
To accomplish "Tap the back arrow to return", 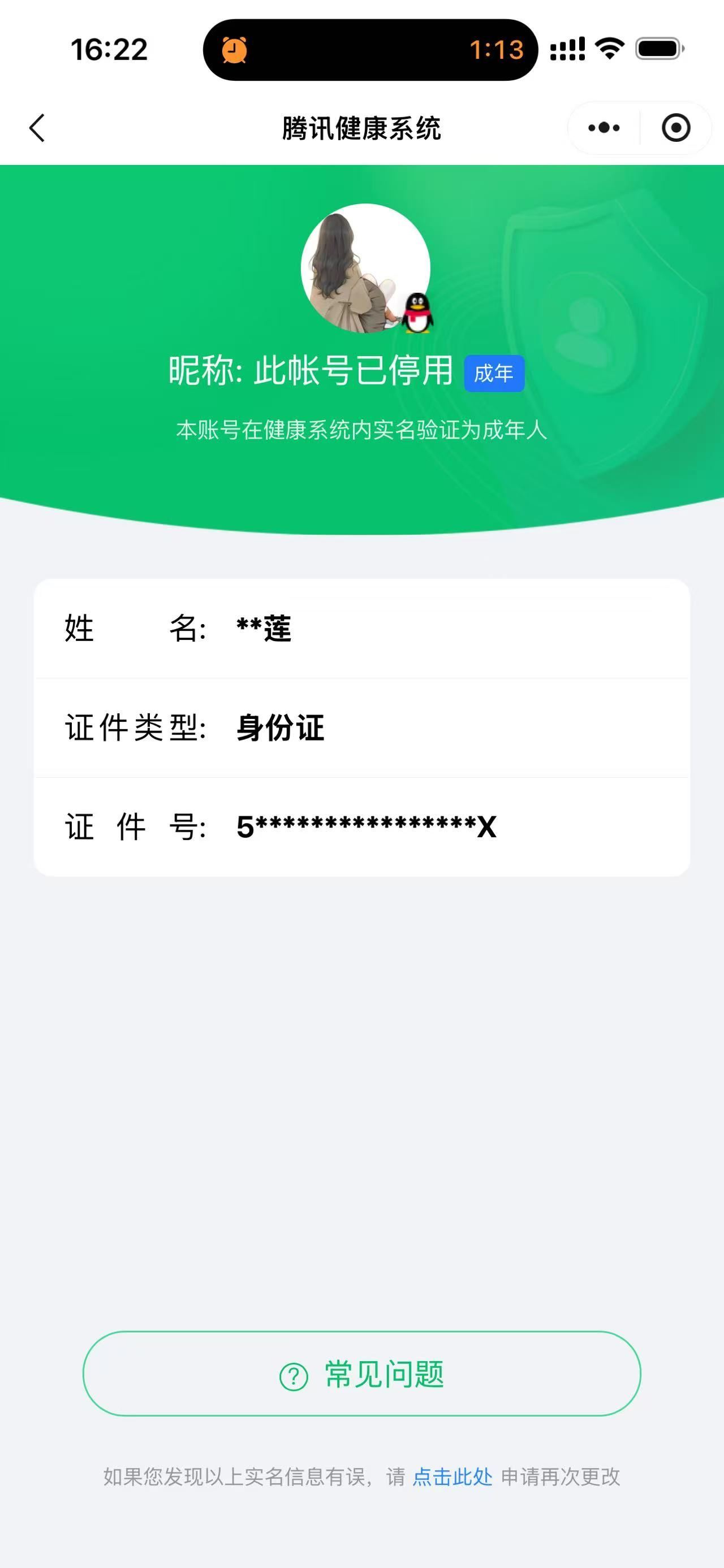I will (38, 128).
